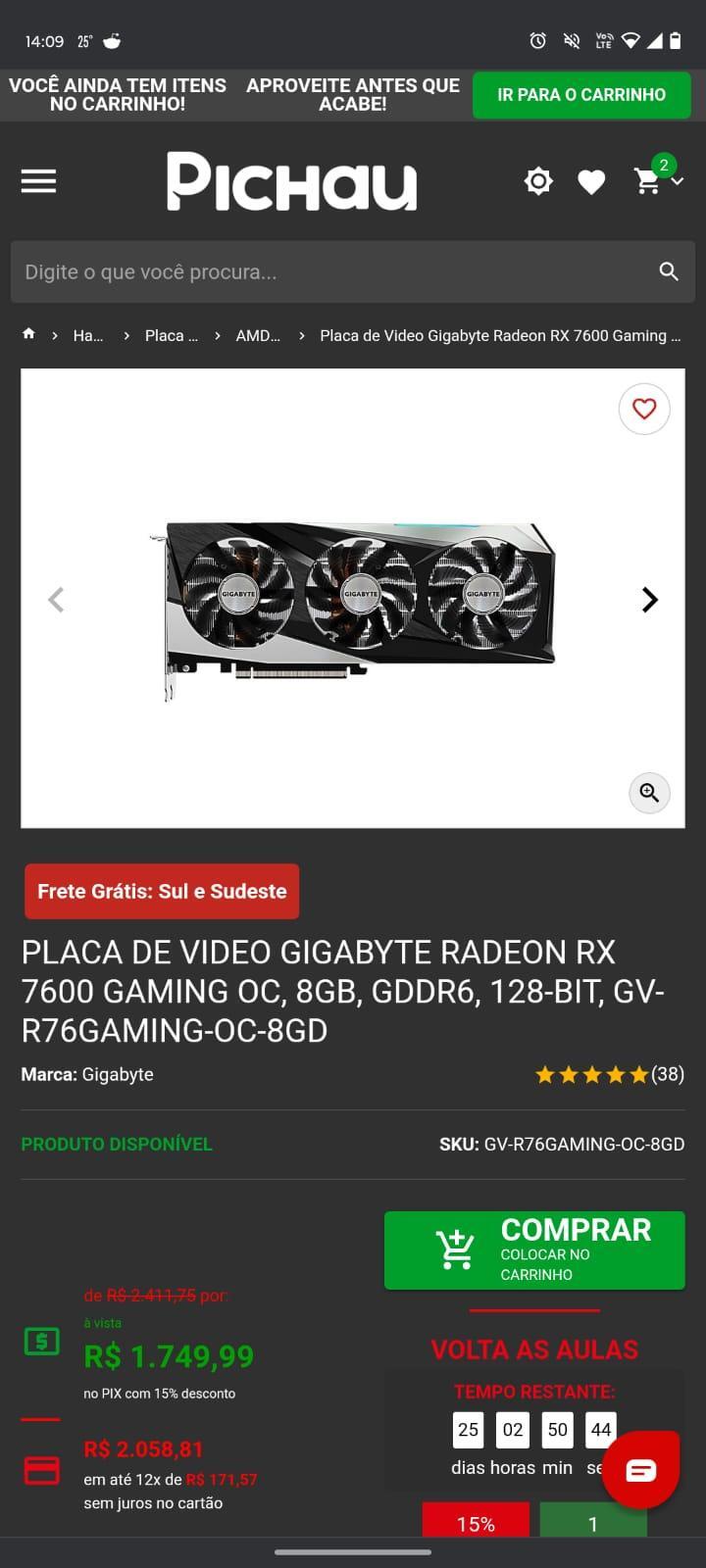Tap the IR PARA O CARRINHO button

pyautogui.click(x=581, y=95)
